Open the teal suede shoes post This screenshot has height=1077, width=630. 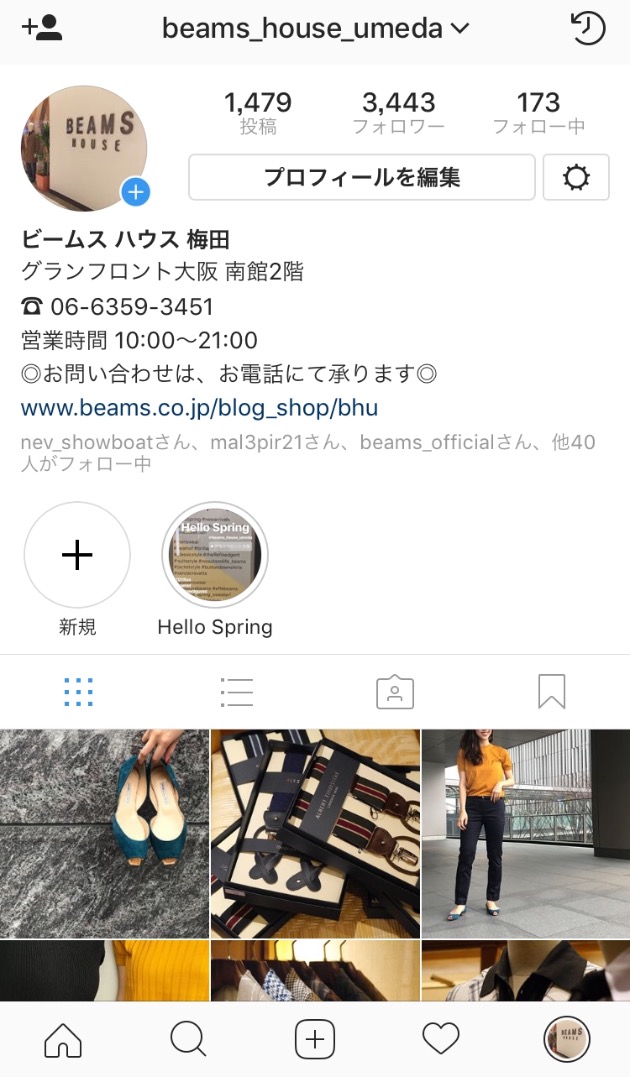104,833
